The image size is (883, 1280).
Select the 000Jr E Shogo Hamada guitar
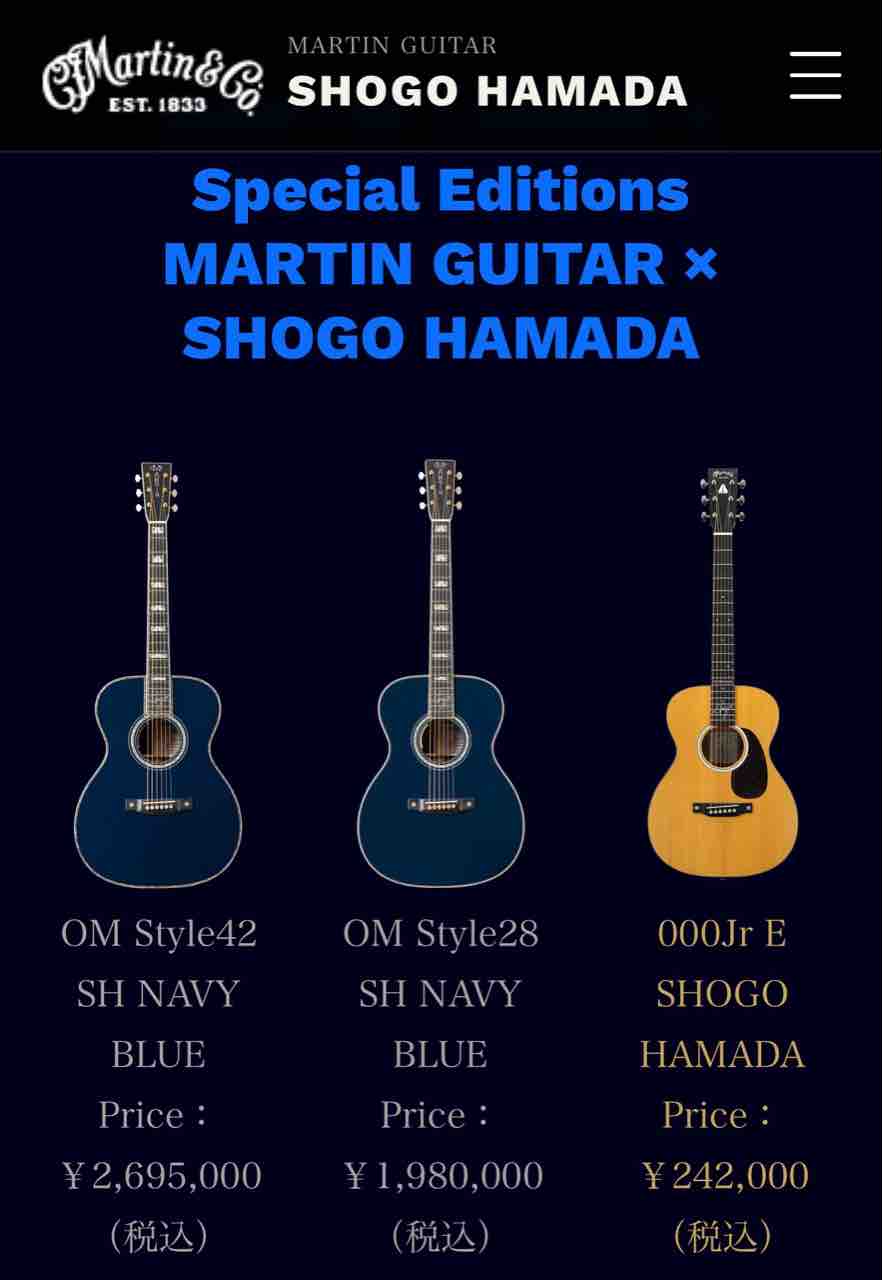click(x=723, y=673)
